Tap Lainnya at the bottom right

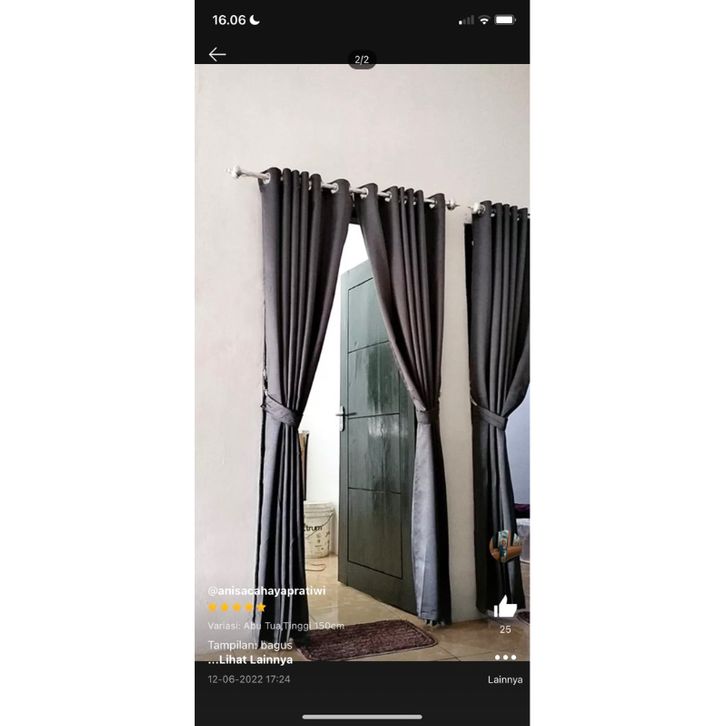coord(505,680)
